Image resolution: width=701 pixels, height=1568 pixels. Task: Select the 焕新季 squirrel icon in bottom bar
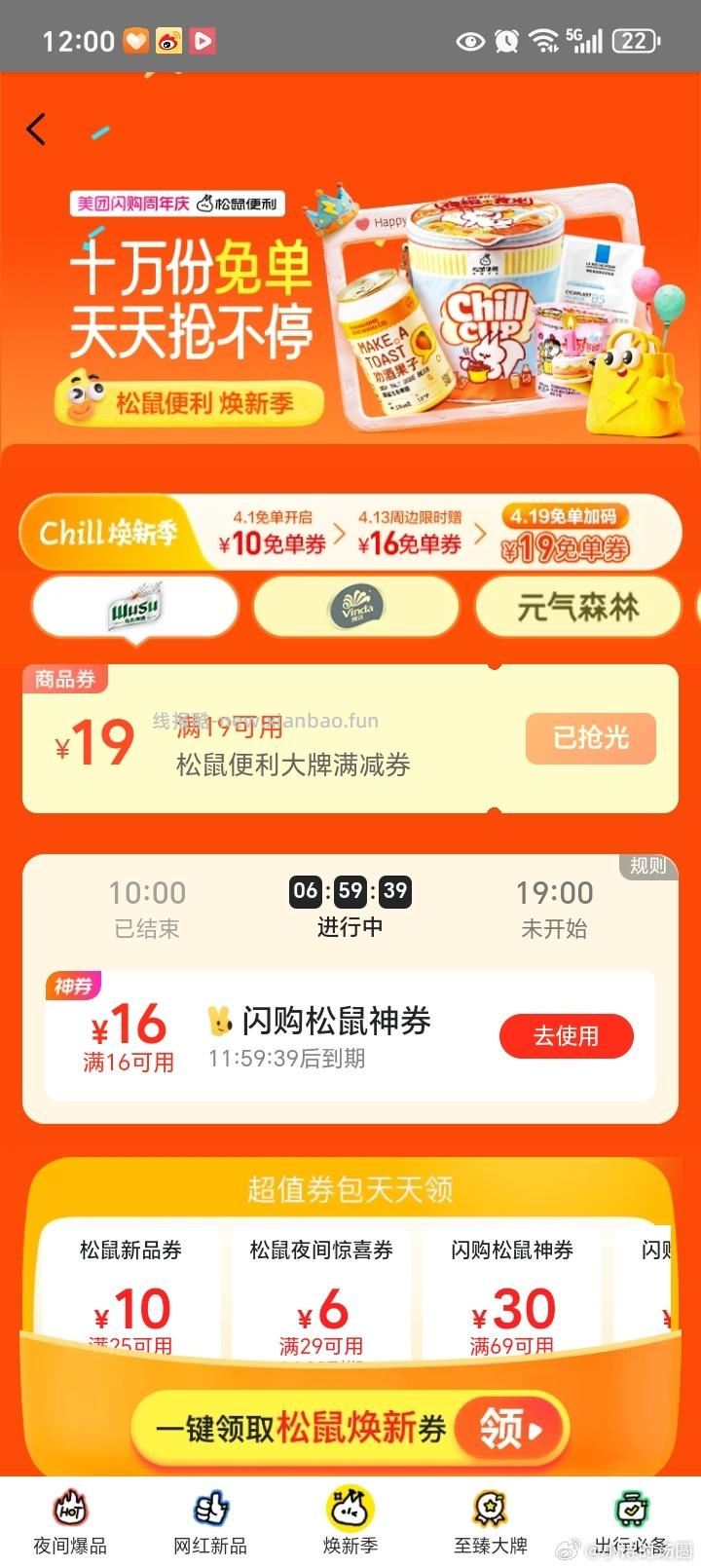coord(349,1508)
